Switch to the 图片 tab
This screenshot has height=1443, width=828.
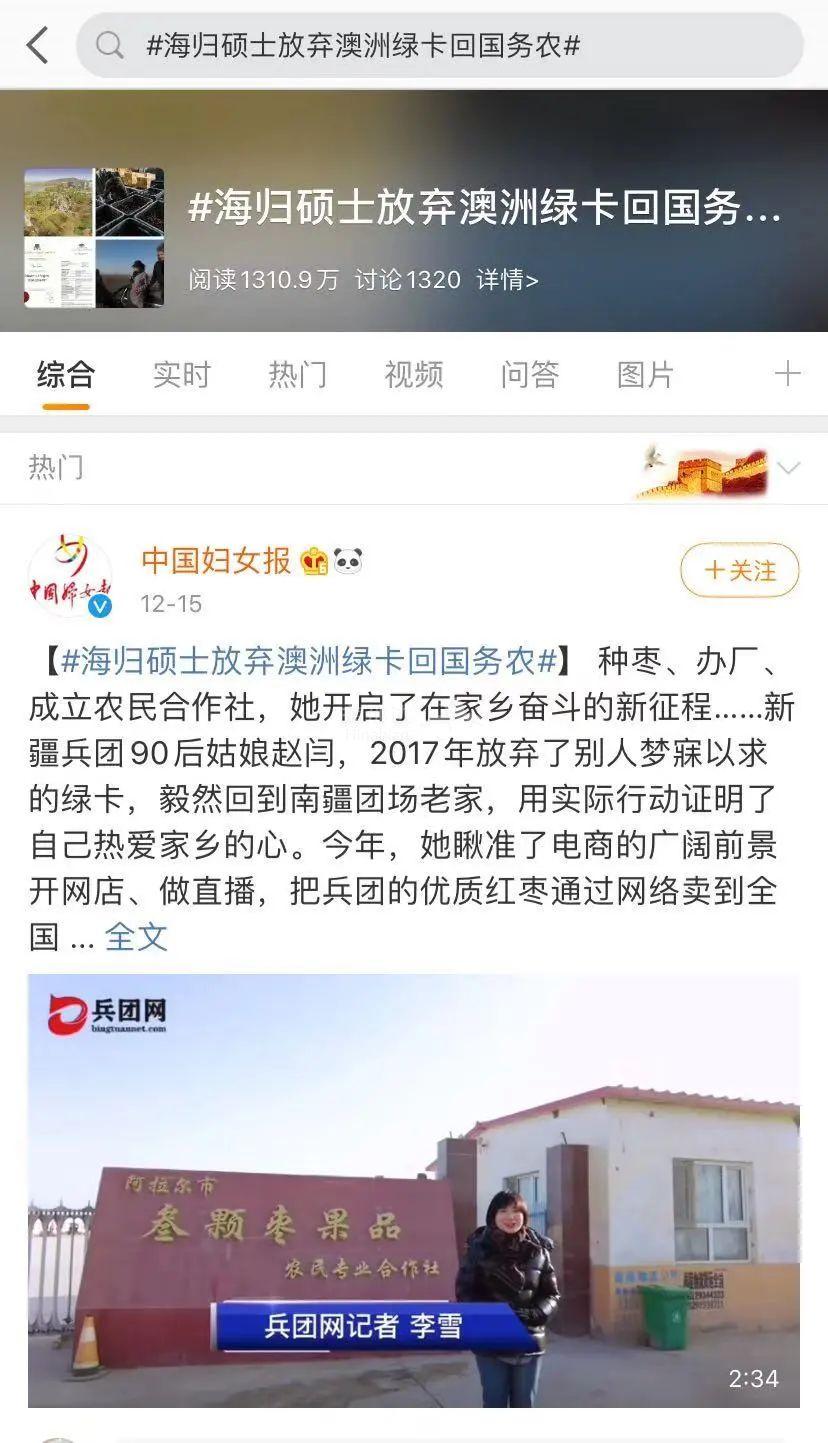(x=645, y=375)
